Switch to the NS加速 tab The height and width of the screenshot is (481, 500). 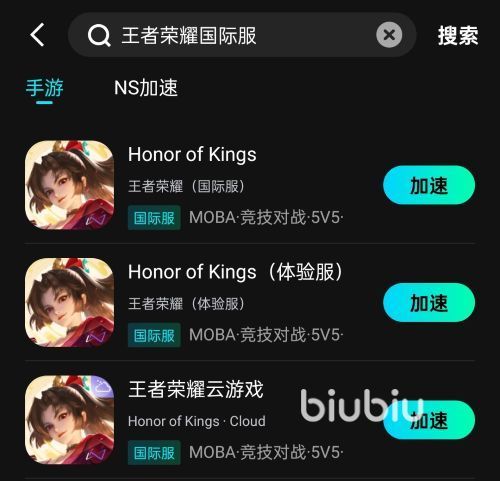(x=146, y=88)
